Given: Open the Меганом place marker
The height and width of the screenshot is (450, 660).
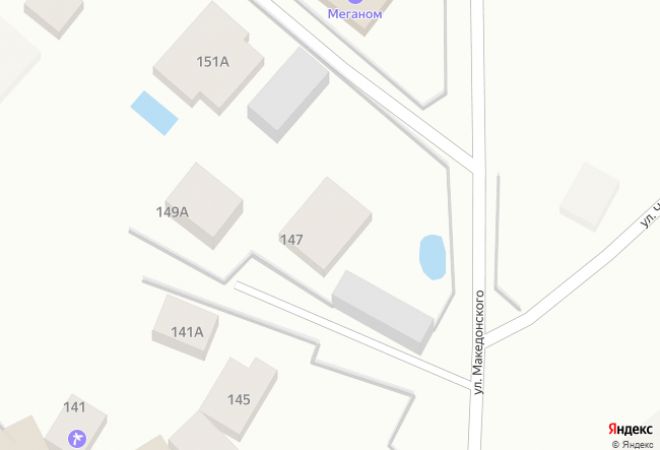Looking at the screenshot, I should [355, 3].
